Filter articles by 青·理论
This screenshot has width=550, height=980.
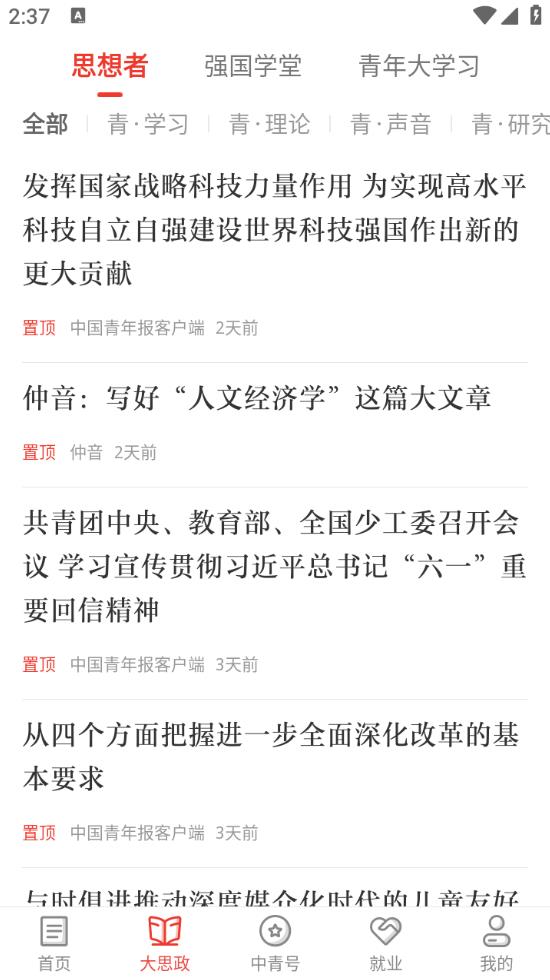coord(269,124)
